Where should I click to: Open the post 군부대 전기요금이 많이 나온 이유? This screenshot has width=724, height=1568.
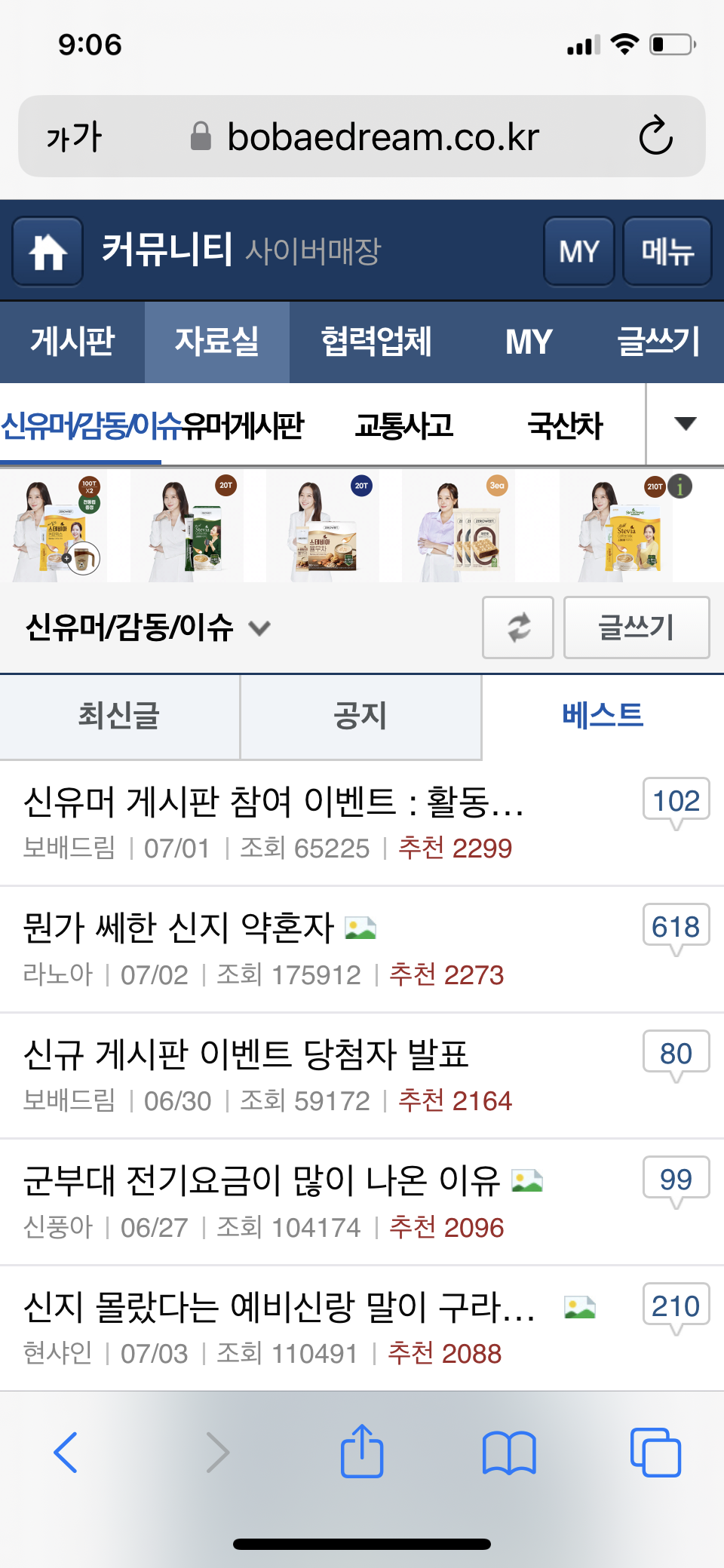[x=262, y=1180]
